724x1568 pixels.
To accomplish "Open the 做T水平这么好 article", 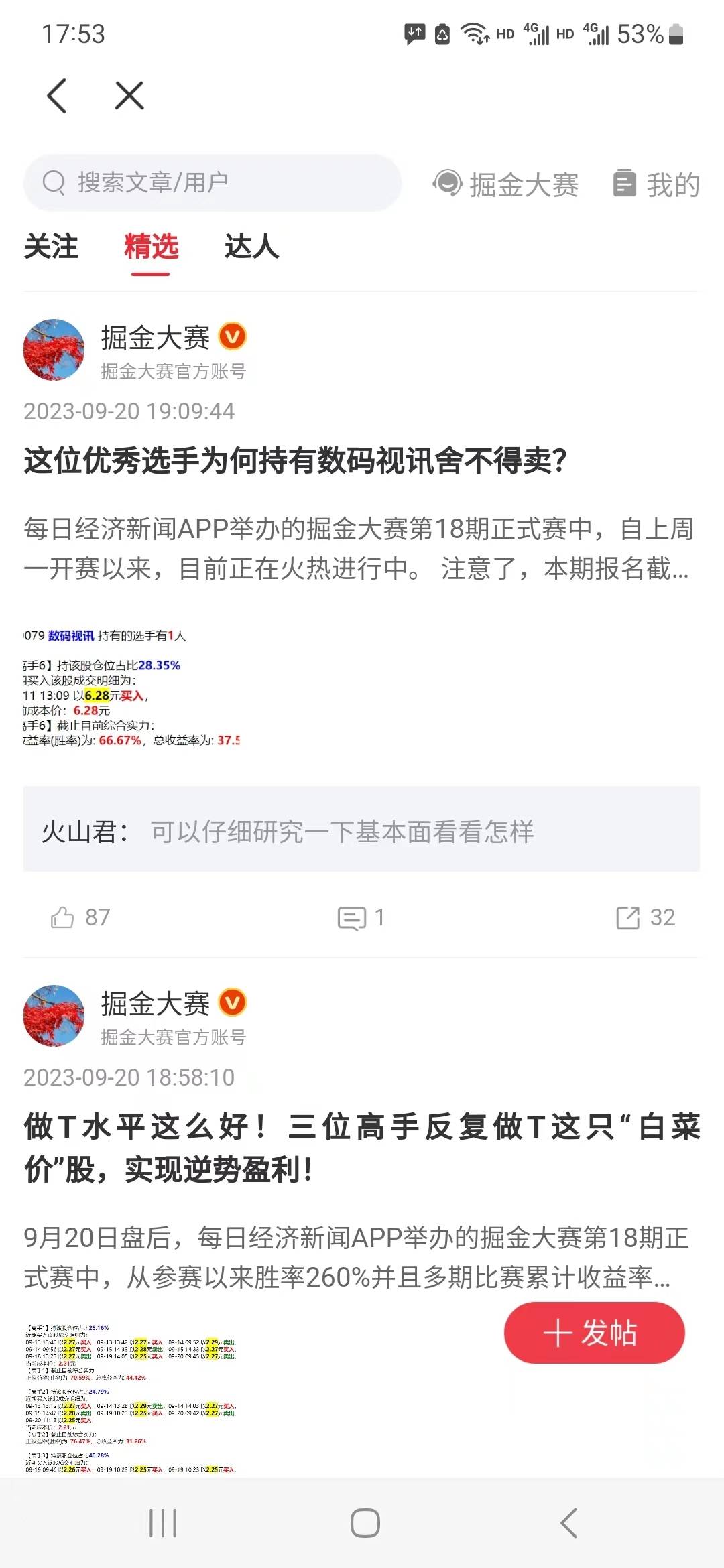I will [x=361, y=1148].
